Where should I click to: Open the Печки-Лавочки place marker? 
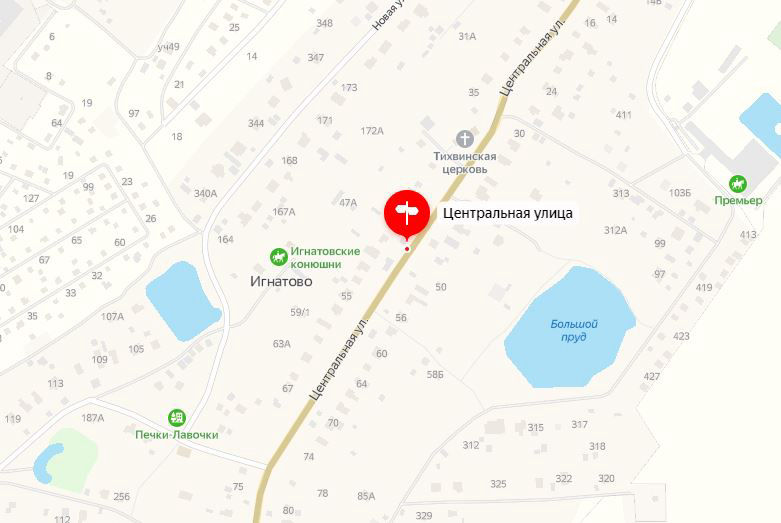(x=177, y=416)
